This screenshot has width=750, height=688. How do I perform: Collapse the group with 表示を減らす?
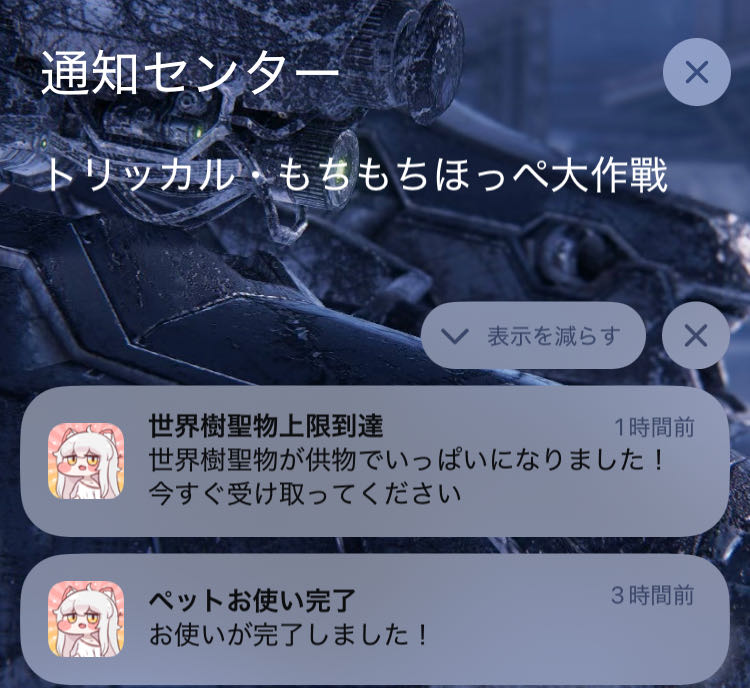pyautogui.click(x=533, y=335)
